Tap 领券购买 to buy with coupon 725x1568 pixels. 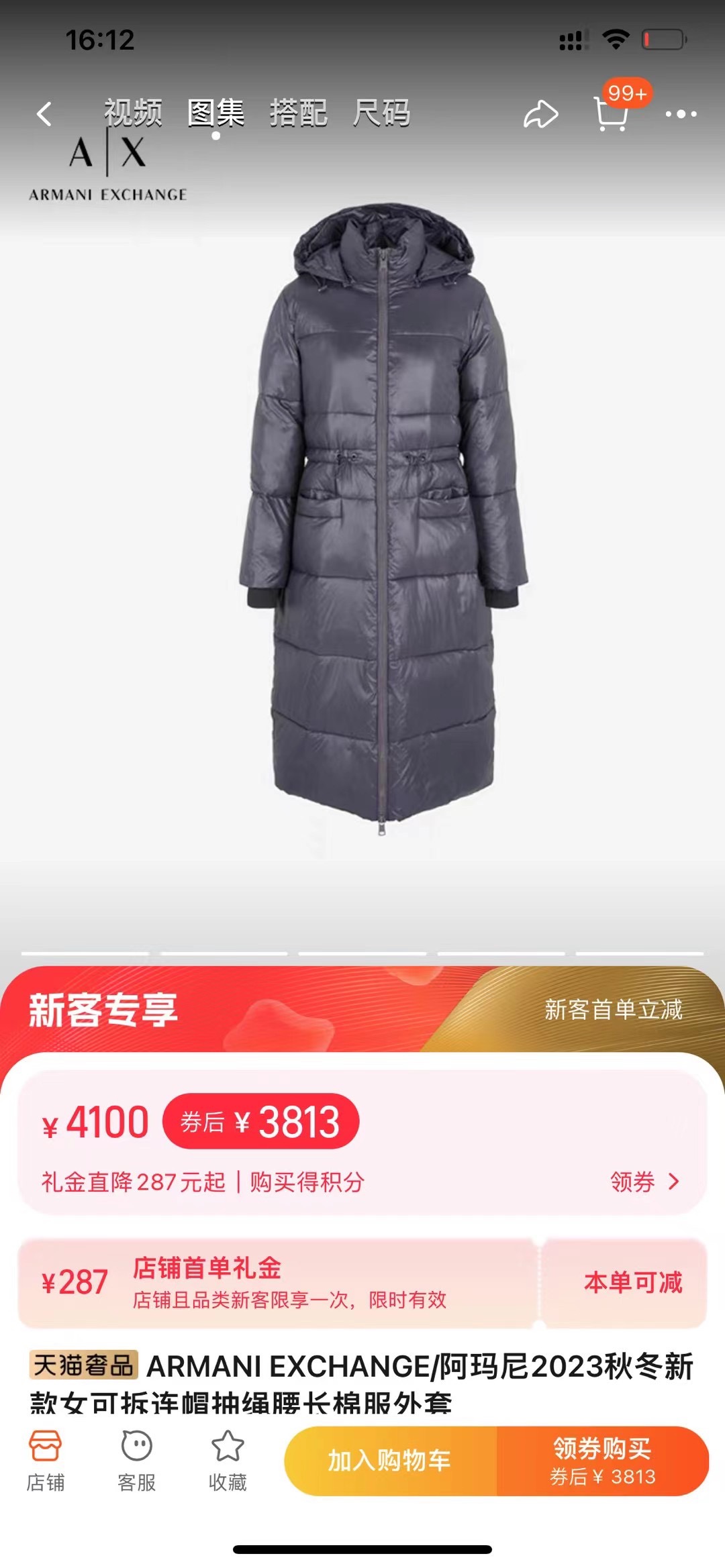point(602,1460)
